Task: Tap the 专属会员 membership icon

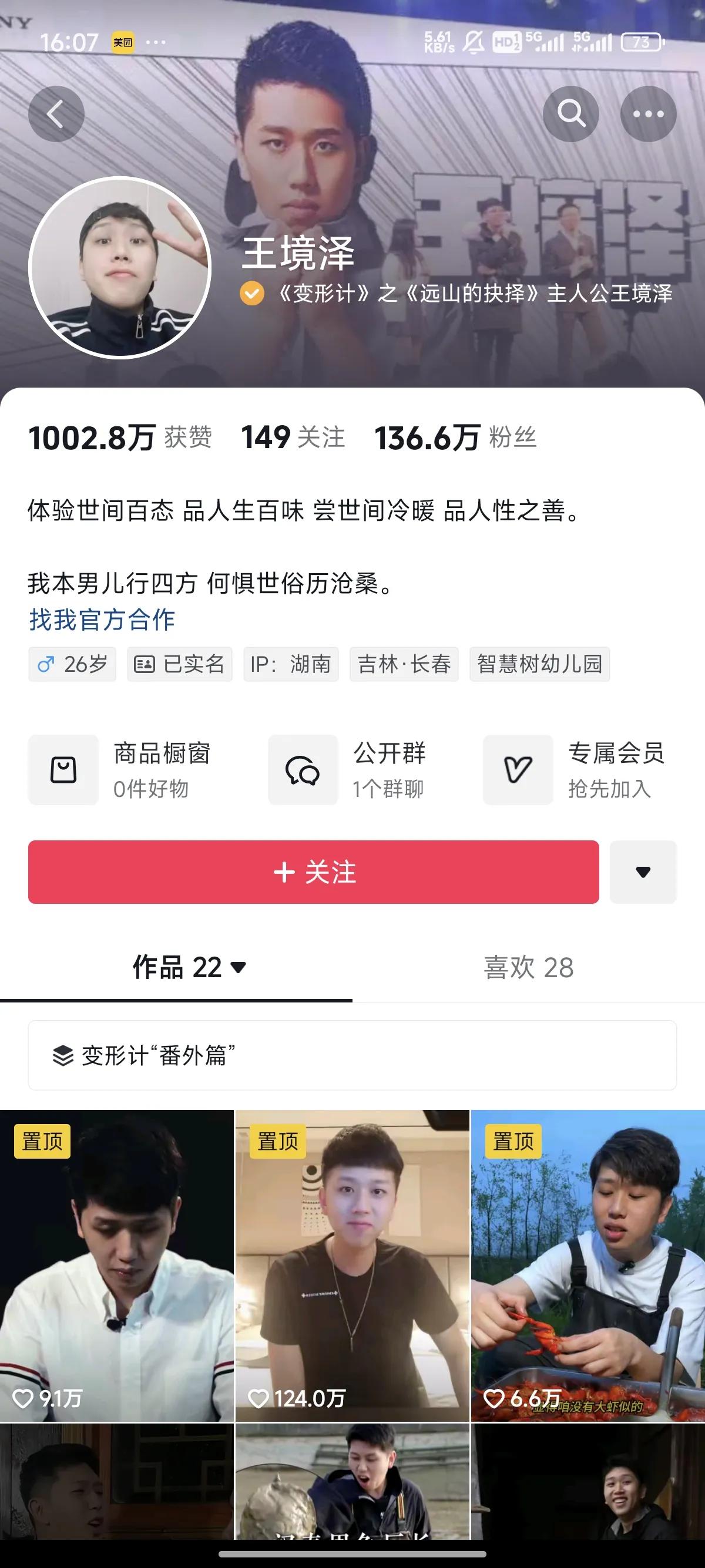Action: point(518,770)
